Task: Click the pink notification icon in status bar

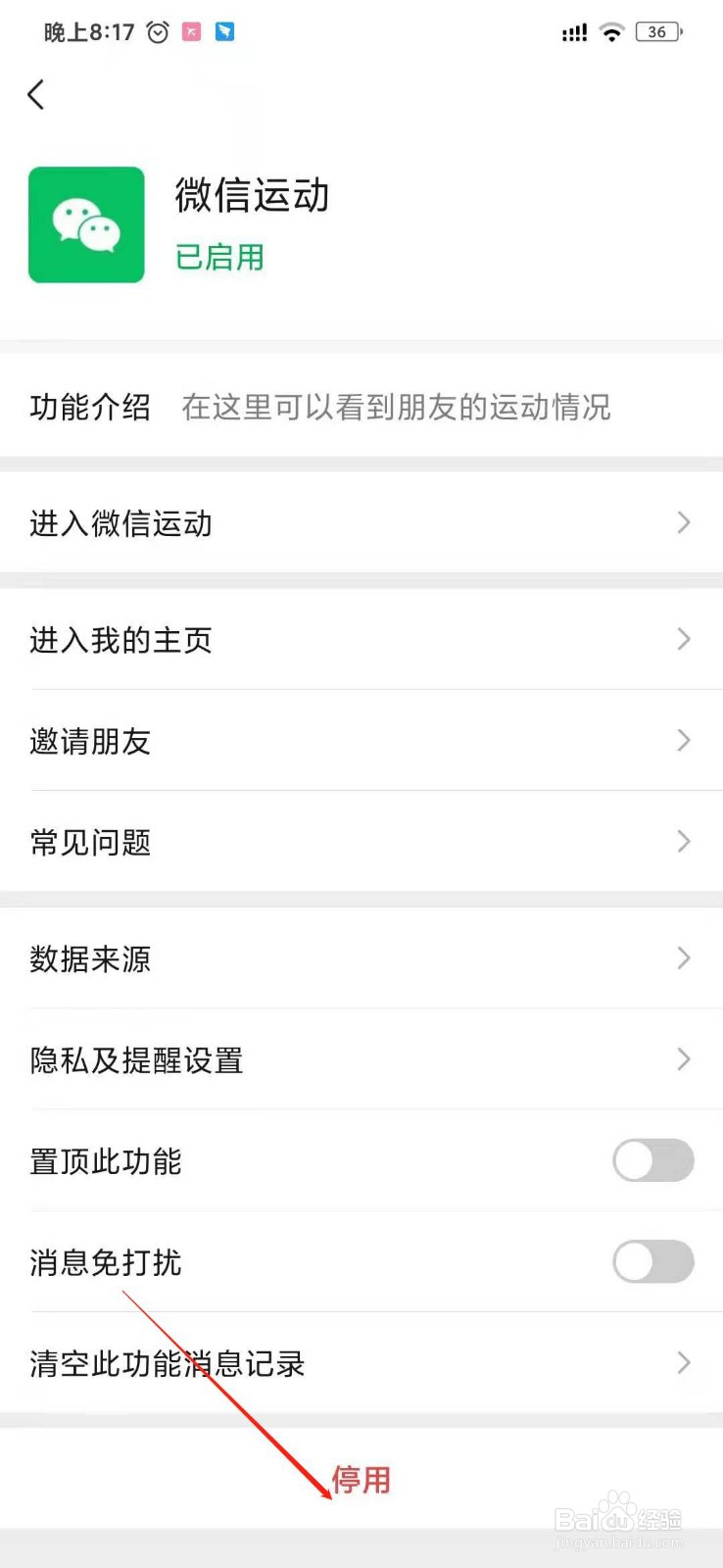Action: pos(192,31)
